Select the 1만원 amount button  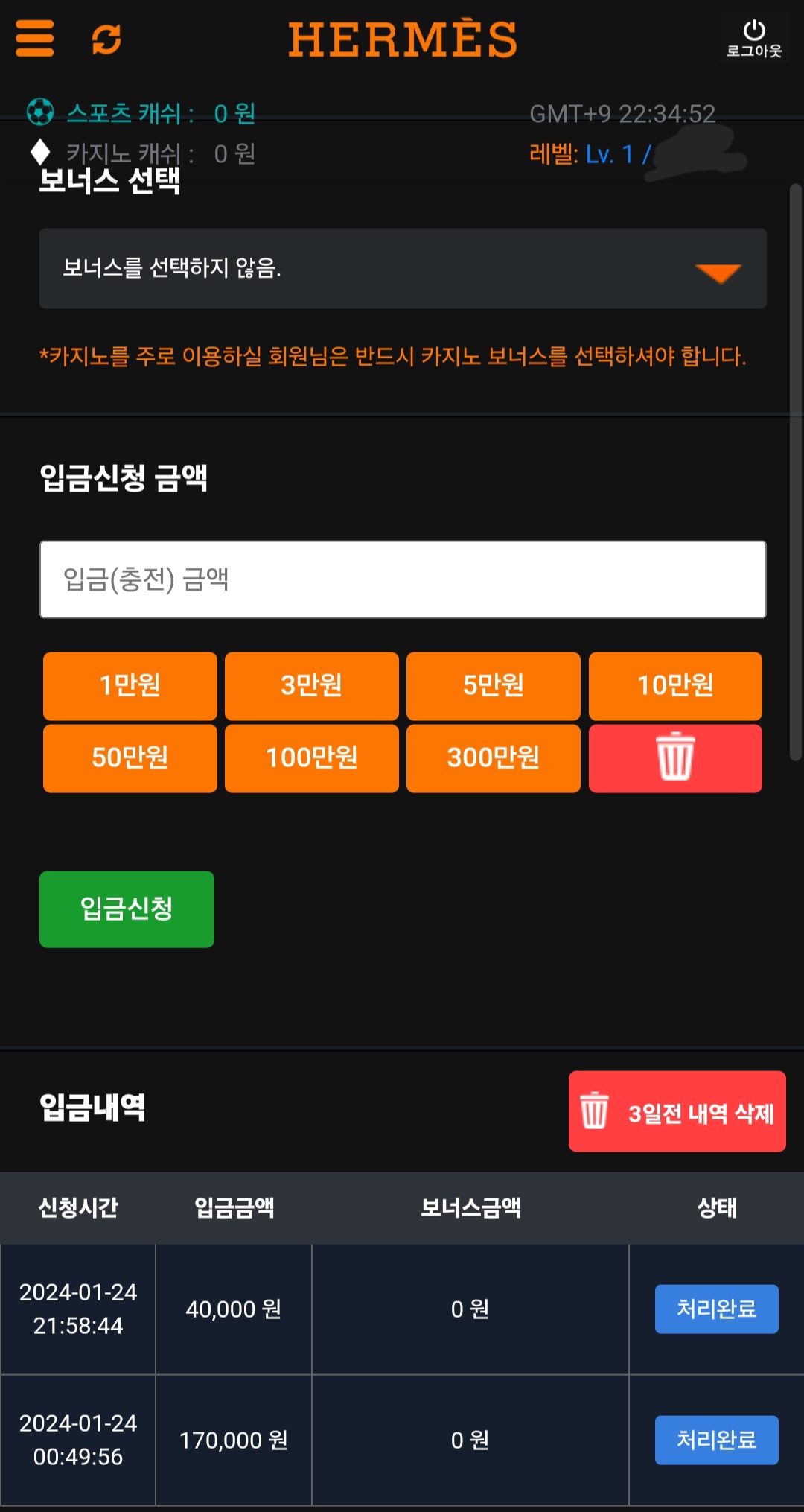coord(130,685)
